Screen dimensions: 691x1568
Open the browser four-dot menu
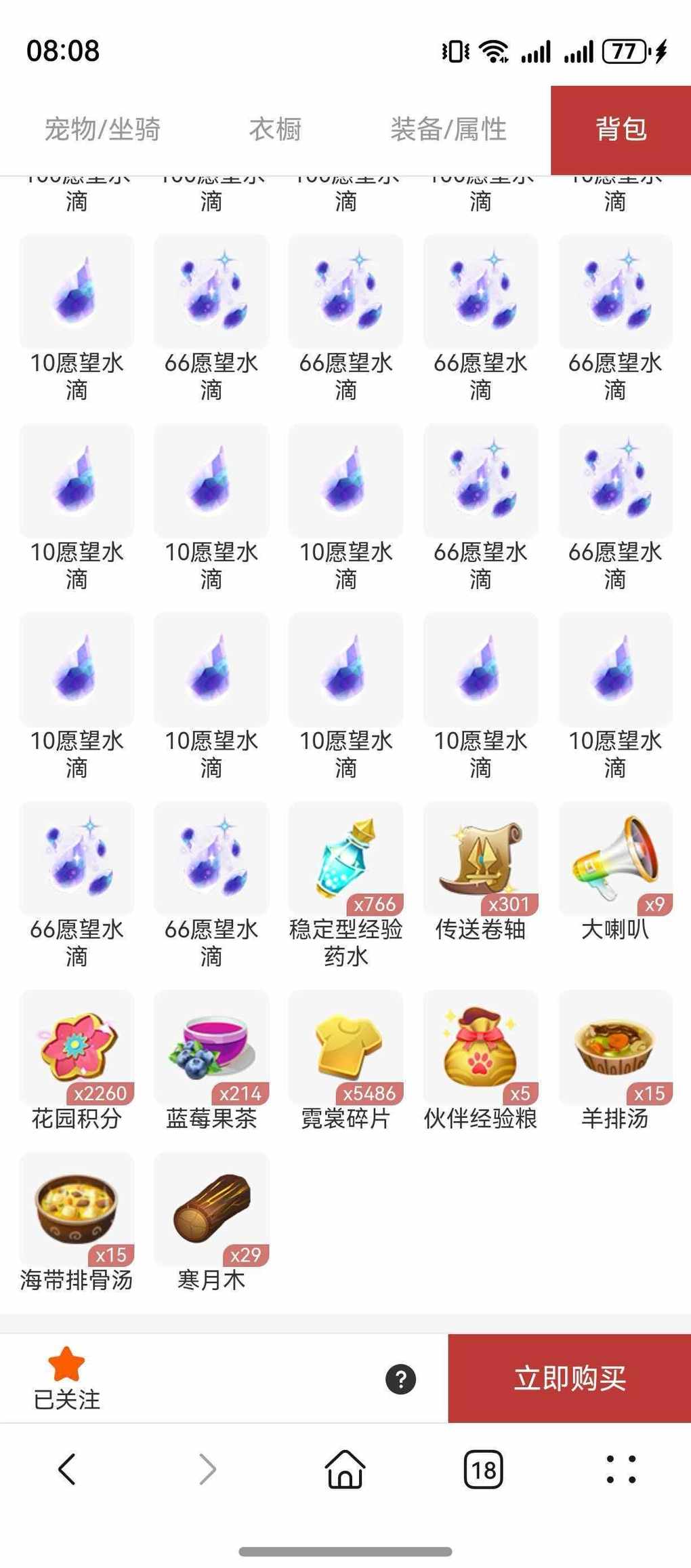point(621,1470)
